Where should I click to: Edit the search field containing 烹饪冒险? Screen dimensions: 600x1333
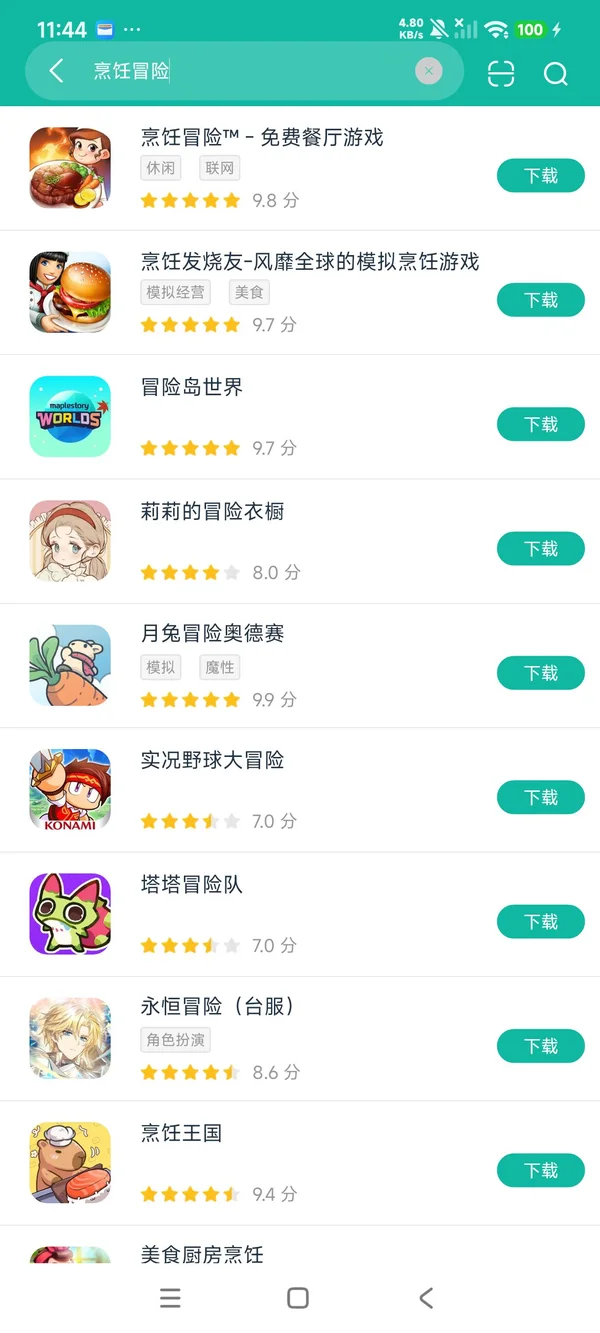click(x=250, y=71)
